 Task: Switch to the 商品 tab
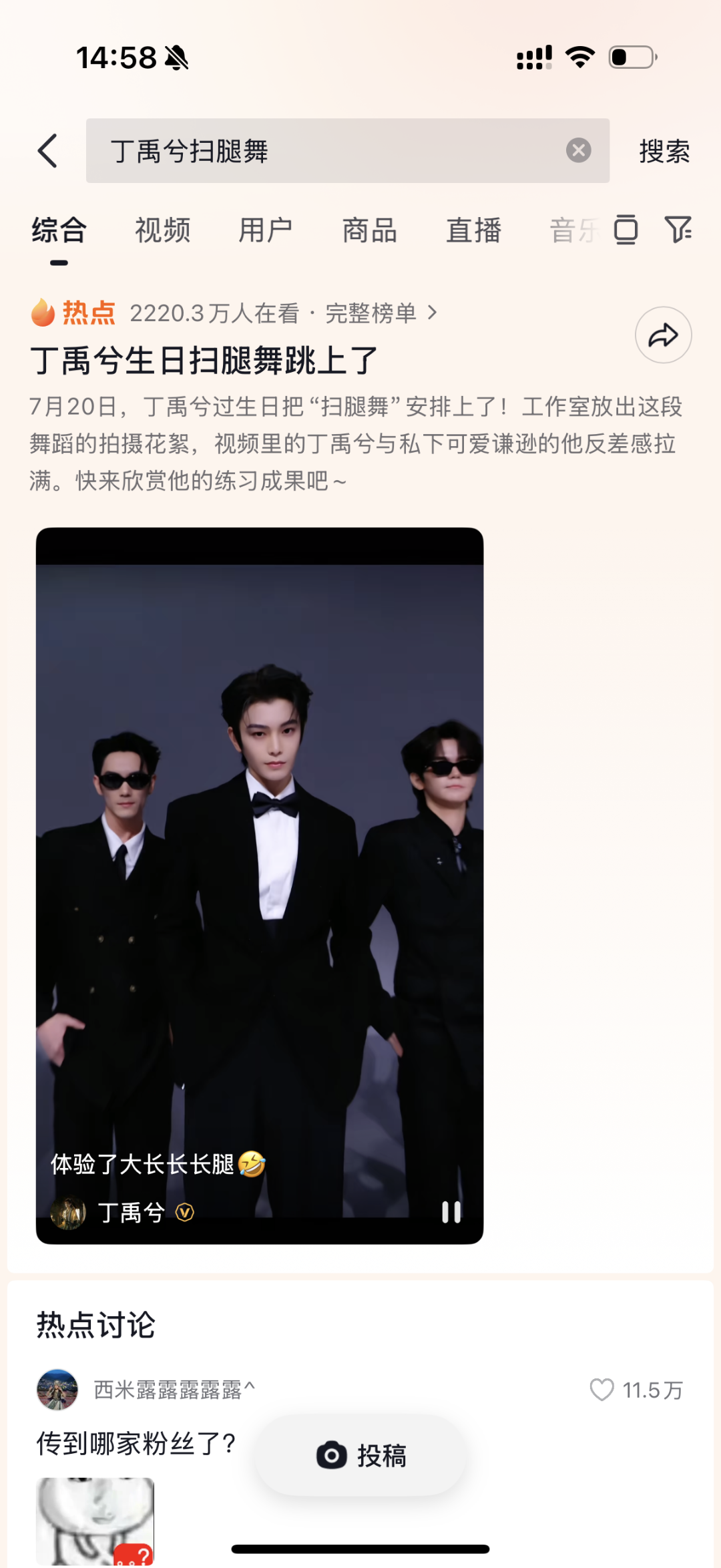click(369, 231)
